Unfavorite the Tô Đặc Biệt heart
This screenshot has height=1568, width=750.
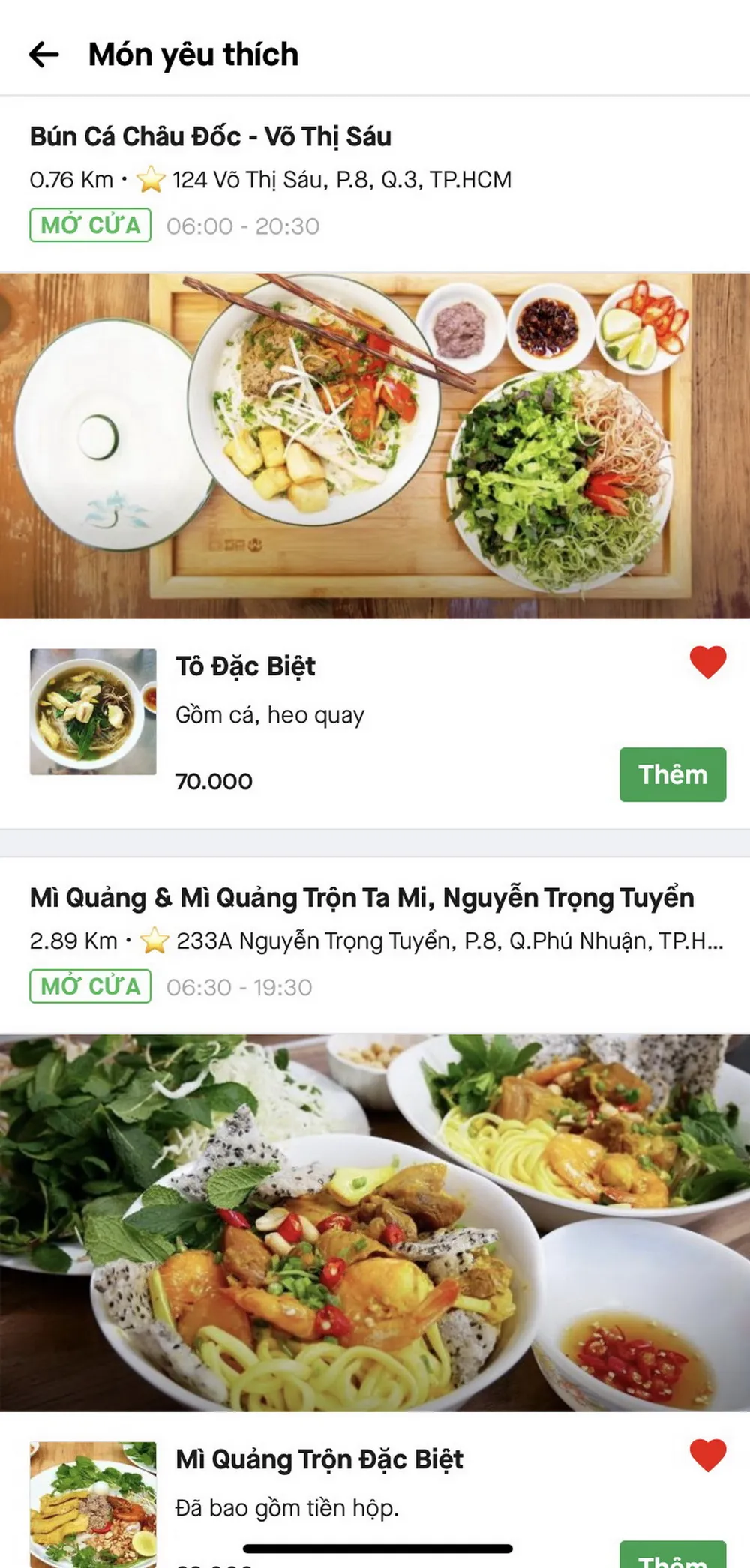707,663
